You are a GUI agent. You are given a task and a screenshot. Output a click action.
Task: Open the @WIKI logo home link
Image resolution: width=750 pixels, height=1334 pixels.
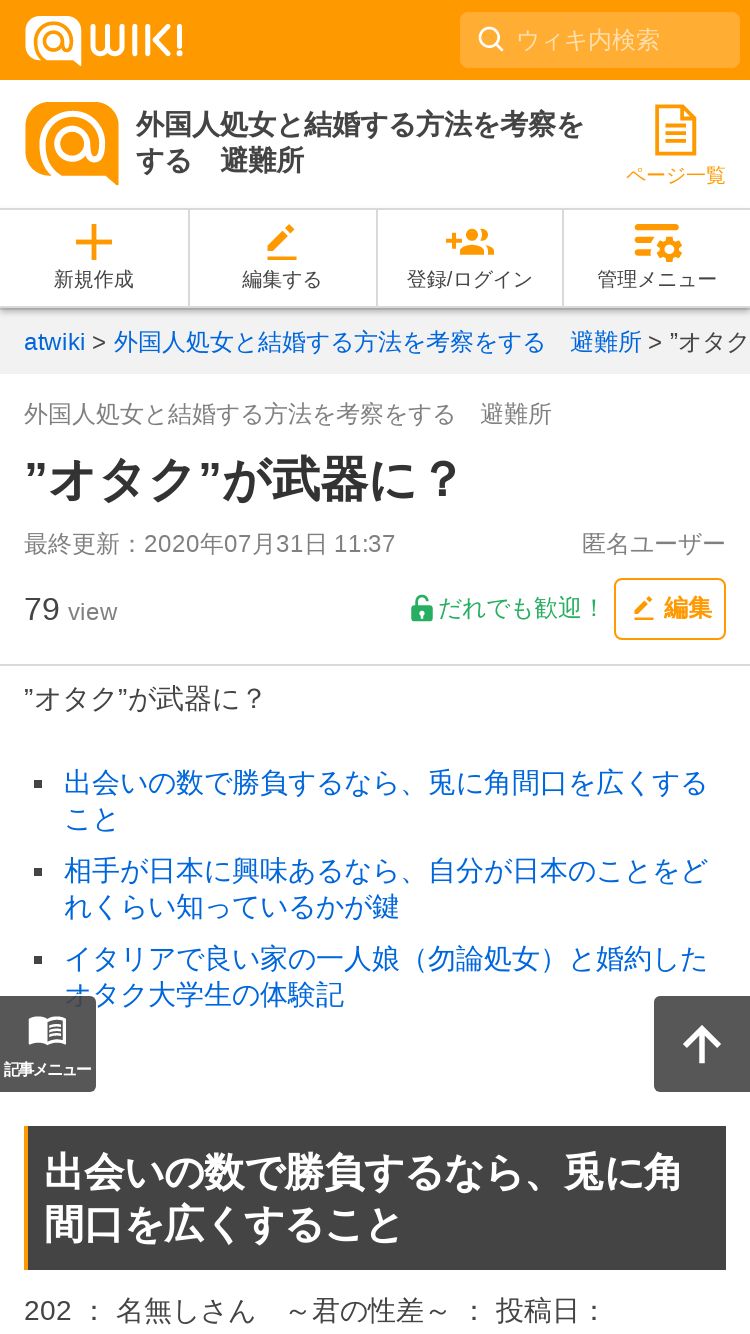(104, 40)
